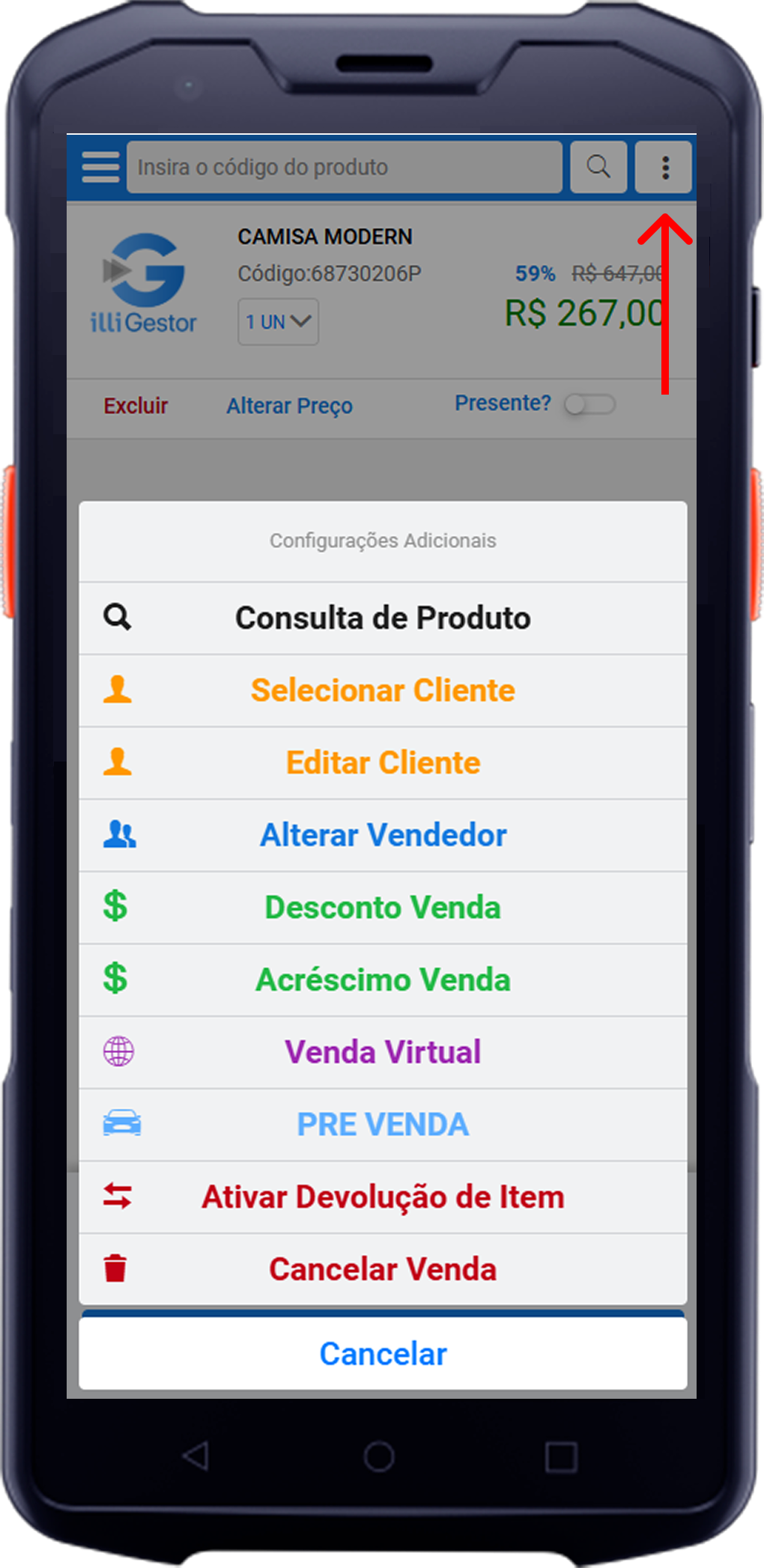Open Editar Cliente
The width and height of the screenshot is (764, 1568).
(x=383, y=763)
